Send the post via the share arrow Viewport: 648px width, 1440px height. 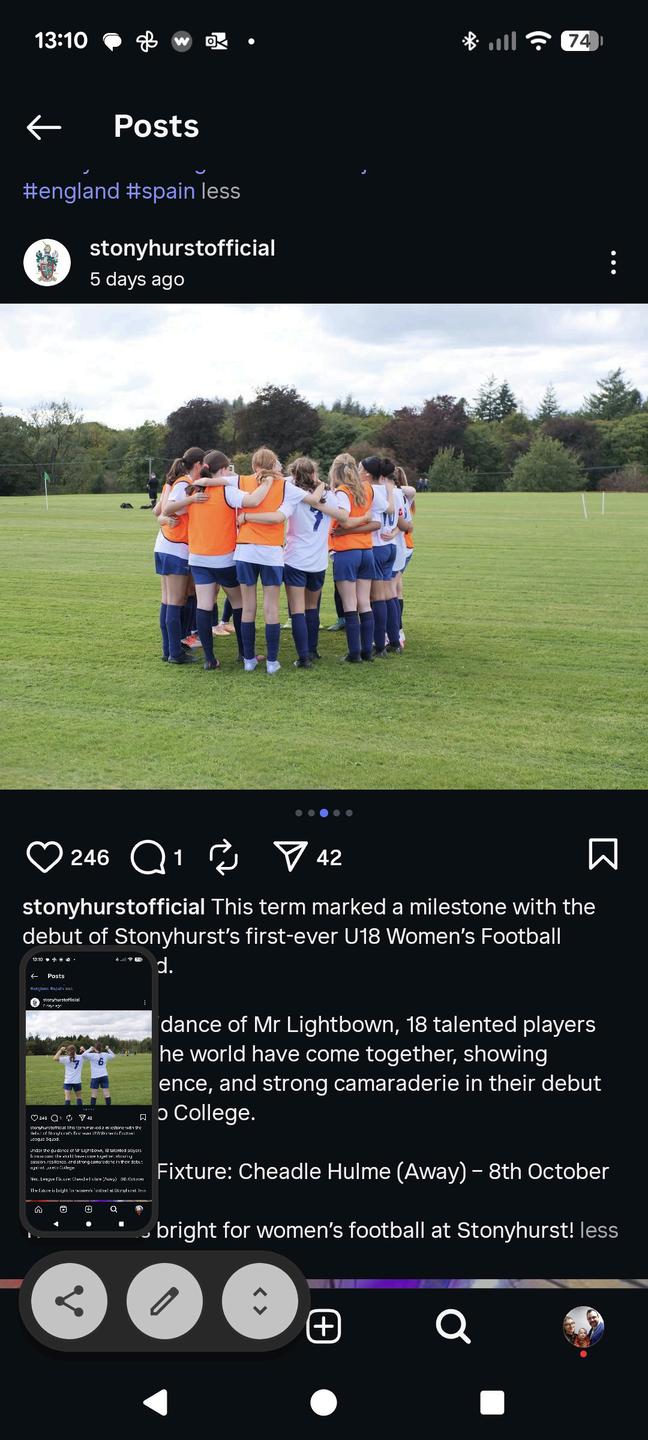pyautogui.click(x=290, y=857)
